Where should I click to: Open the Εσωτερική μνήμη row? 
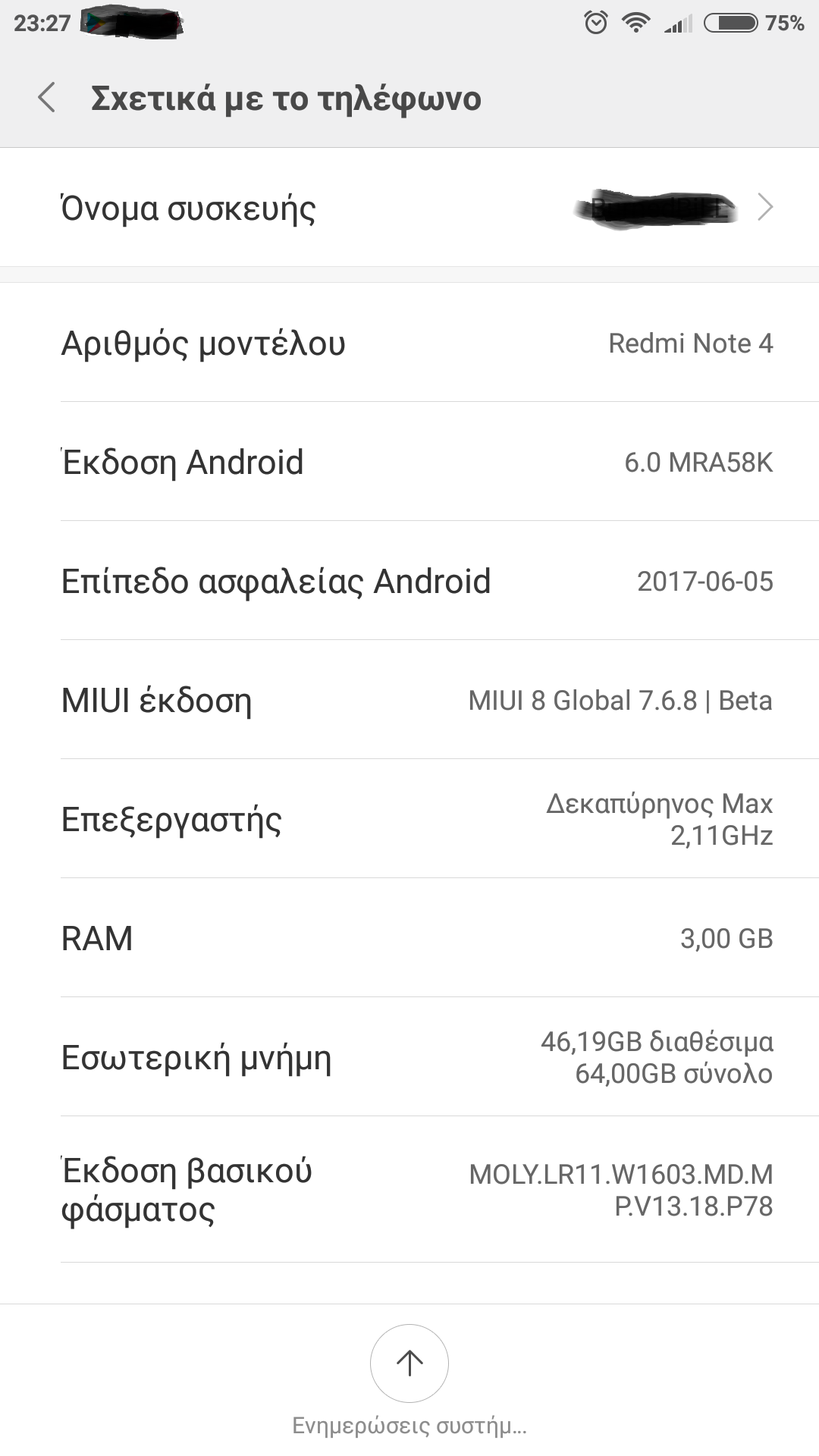(409, 1057)
